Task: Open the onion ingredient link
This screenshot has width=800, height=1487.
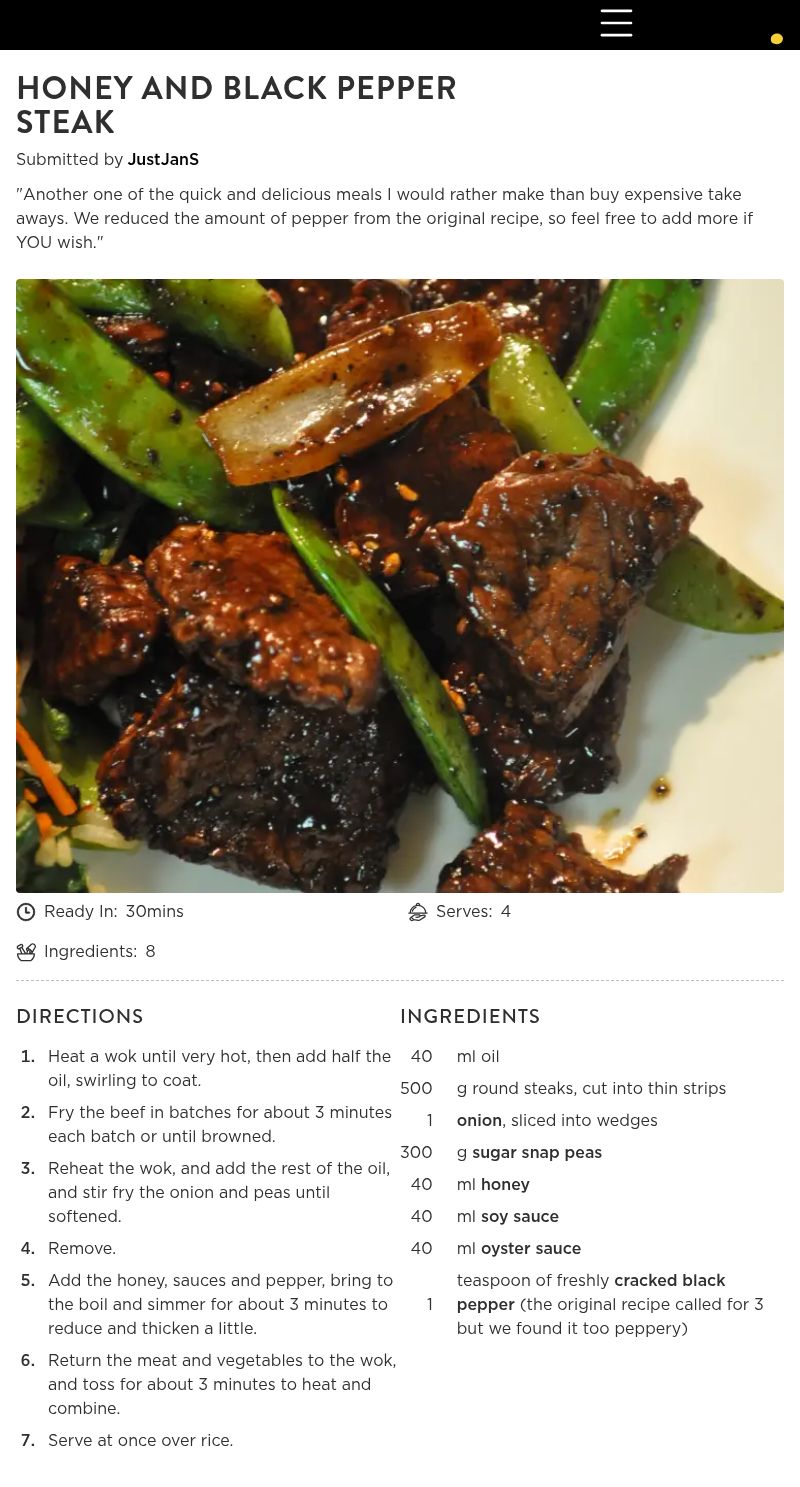Action: [479, 1121]
